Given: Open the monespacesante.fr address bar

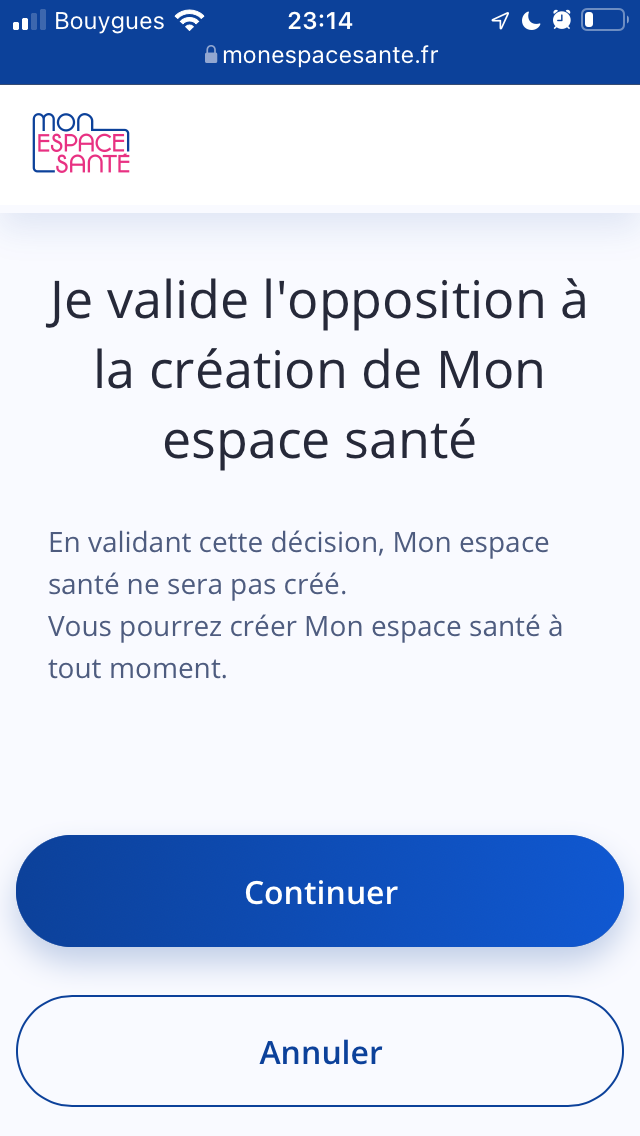Looking at the screenshot, I should [321, 55].
